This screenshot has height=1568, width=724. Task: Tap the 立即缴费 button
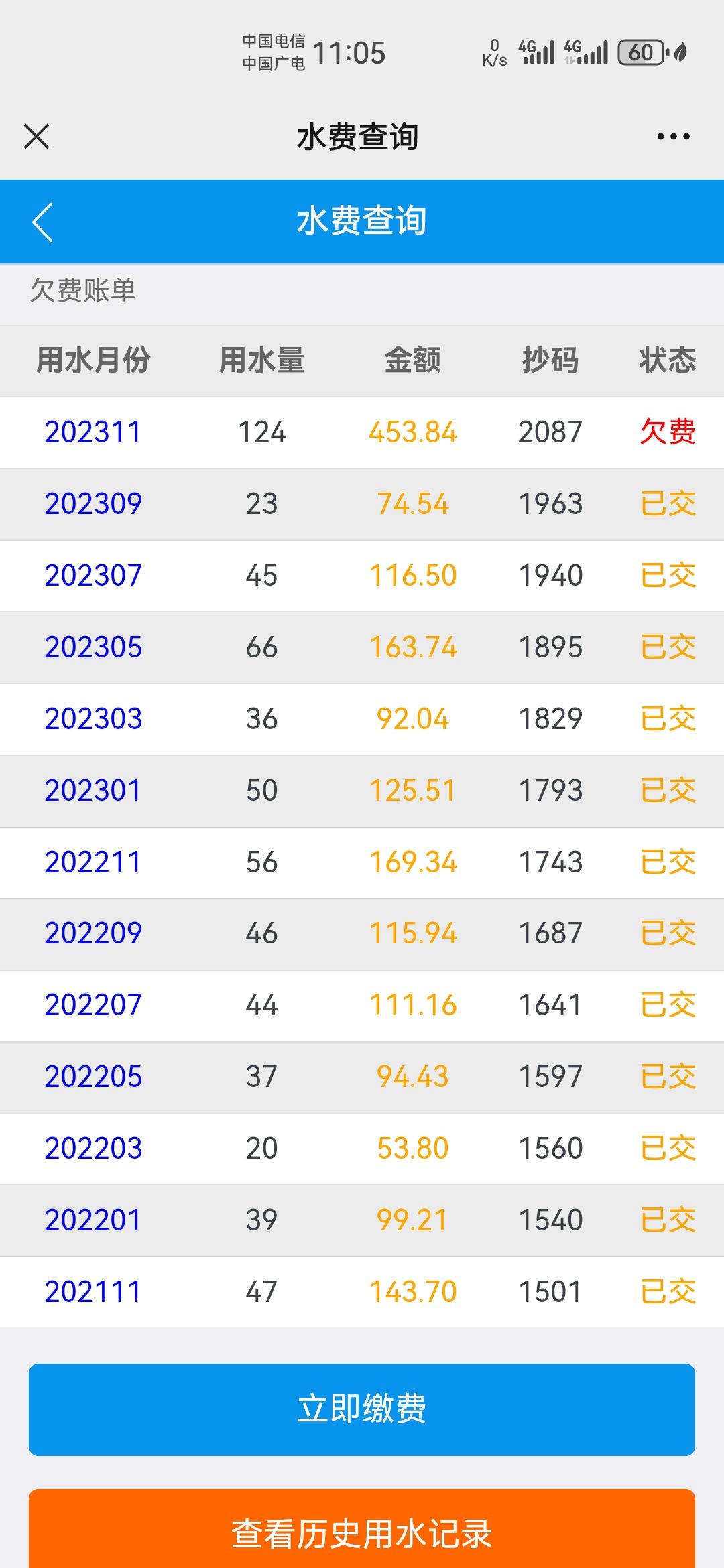(362, 1409)
